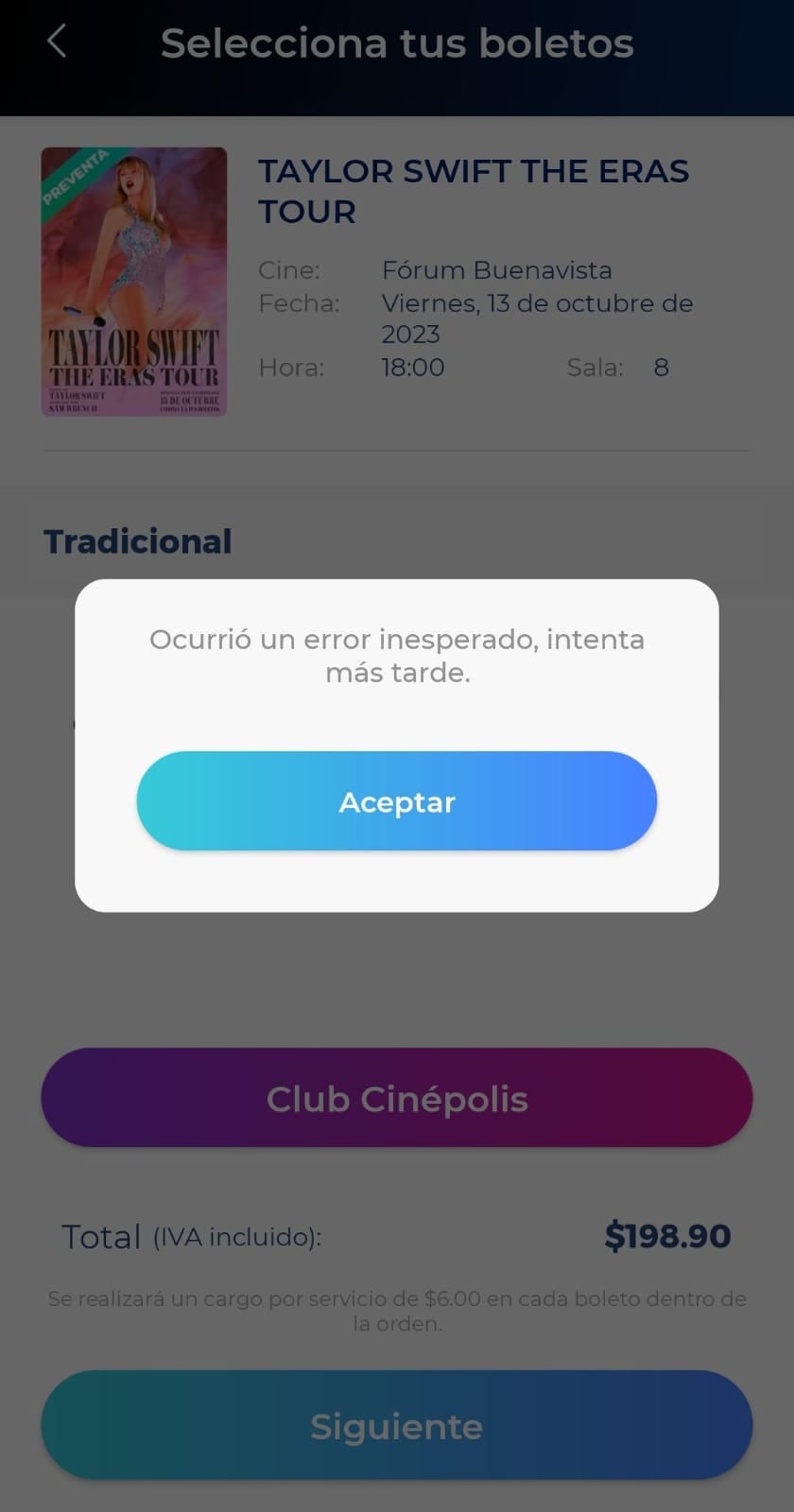Dismiss the error dialog with Aceptar
Image resolution: width=794 pixels, height=1512 pixels.
(x=396, y=801)
